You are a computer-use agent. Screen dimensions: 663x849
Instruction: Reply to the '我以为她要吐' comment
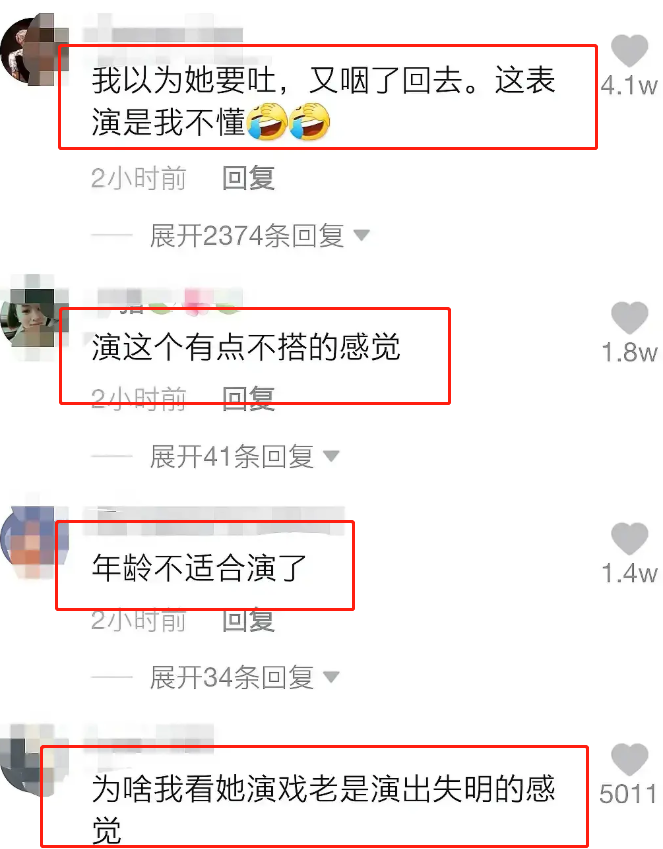248,179
